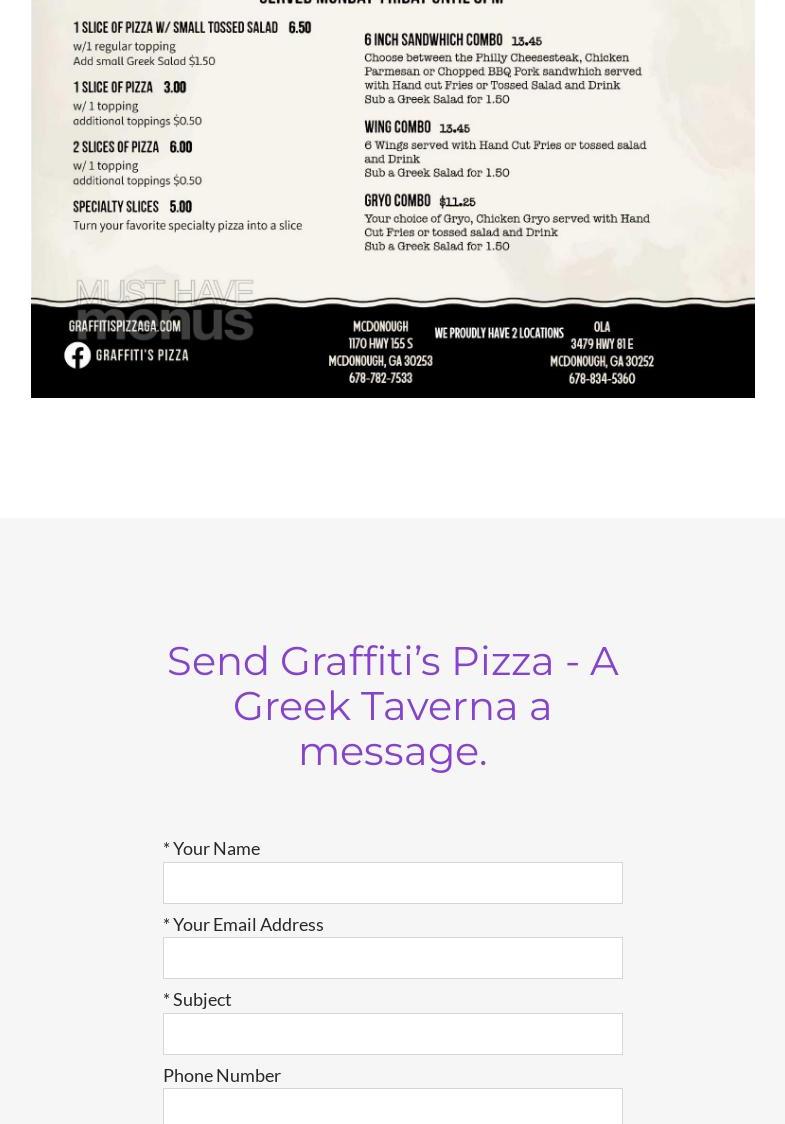Focus the Your Email Address field
Viewport: 785px width, 1124px height.
[392, 958]
